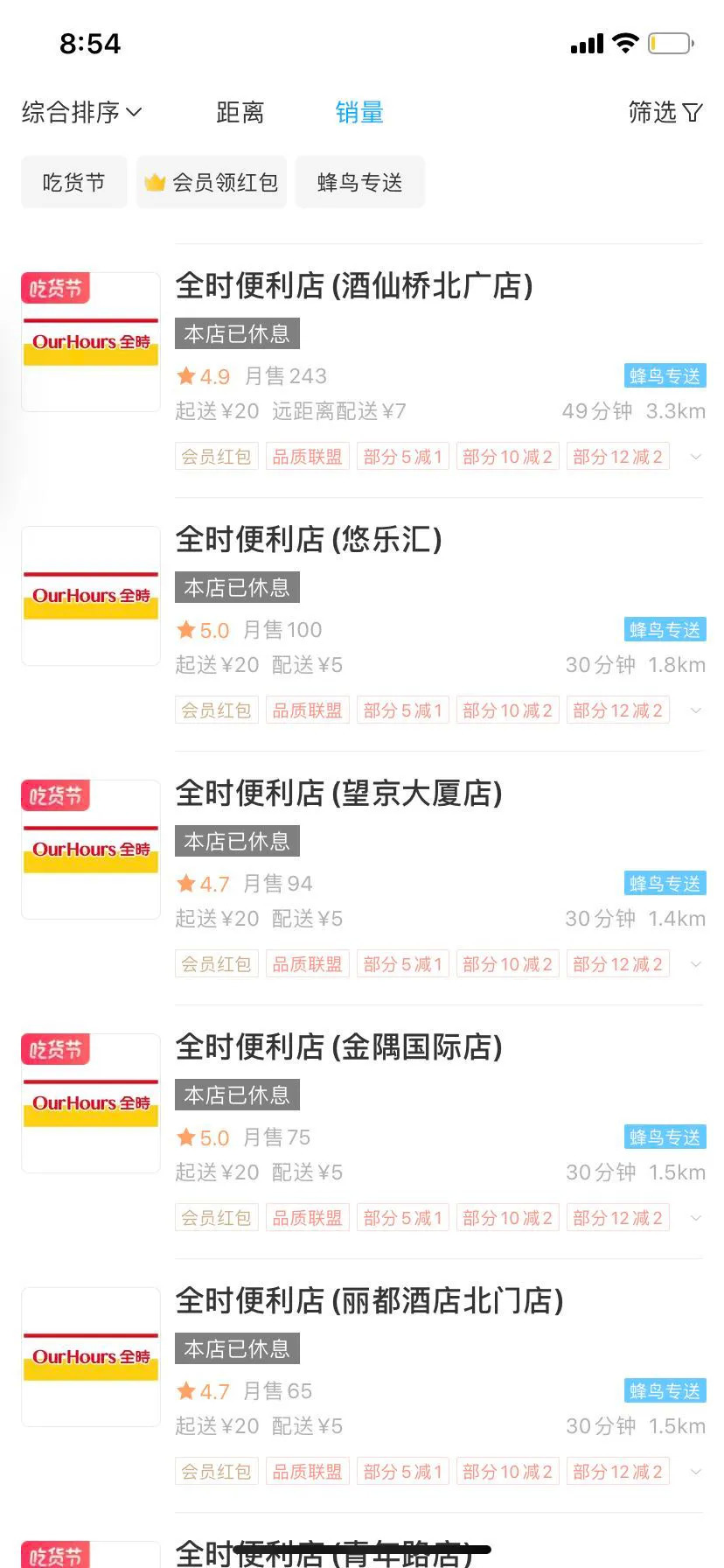Open 全时便利店 (悠乐汇) store
The height and width of the screenshot is (1568, 724).
click(309, 540)
